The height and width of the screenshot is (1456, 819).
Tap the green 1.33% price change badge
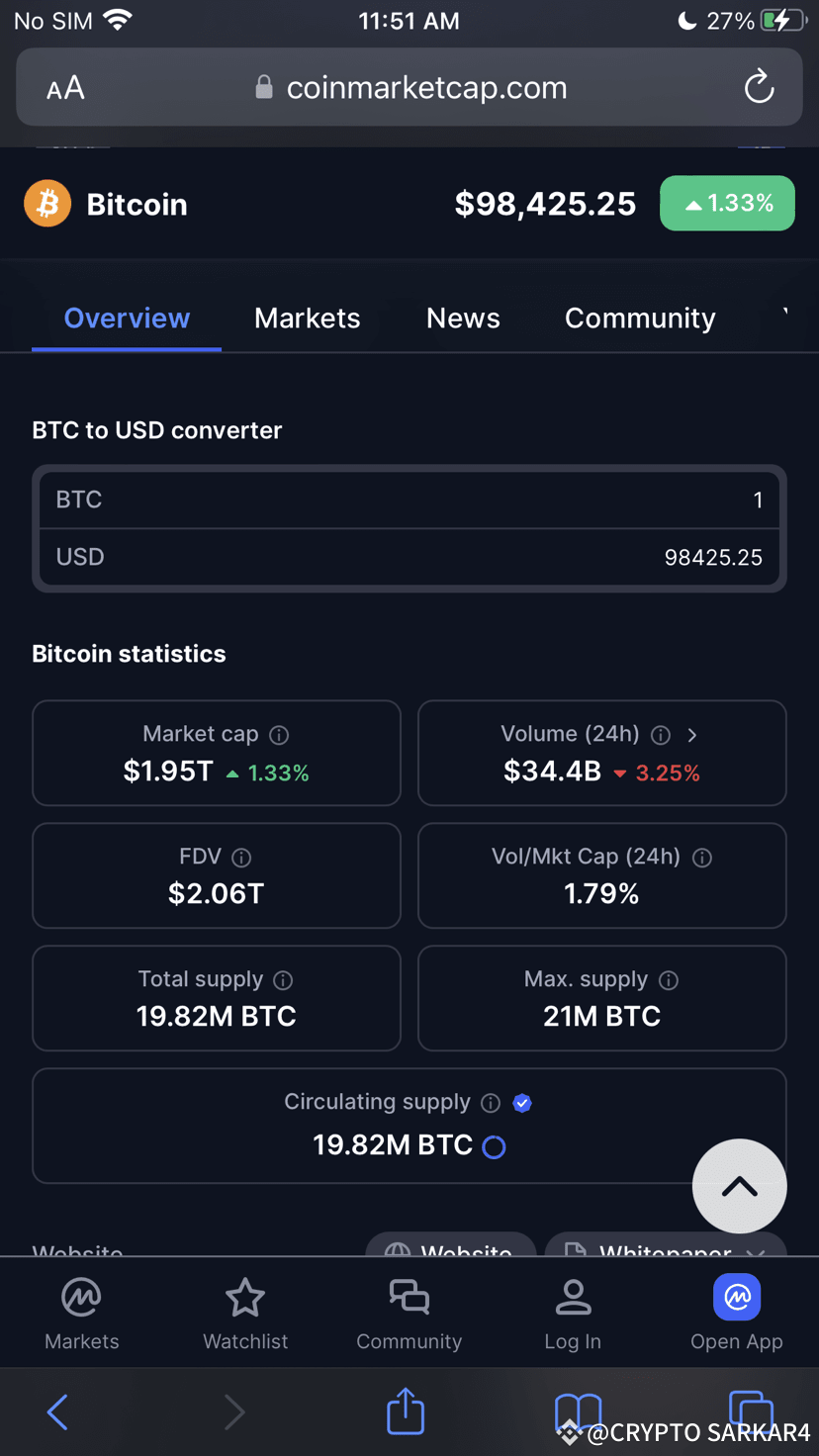coord(727,203)
